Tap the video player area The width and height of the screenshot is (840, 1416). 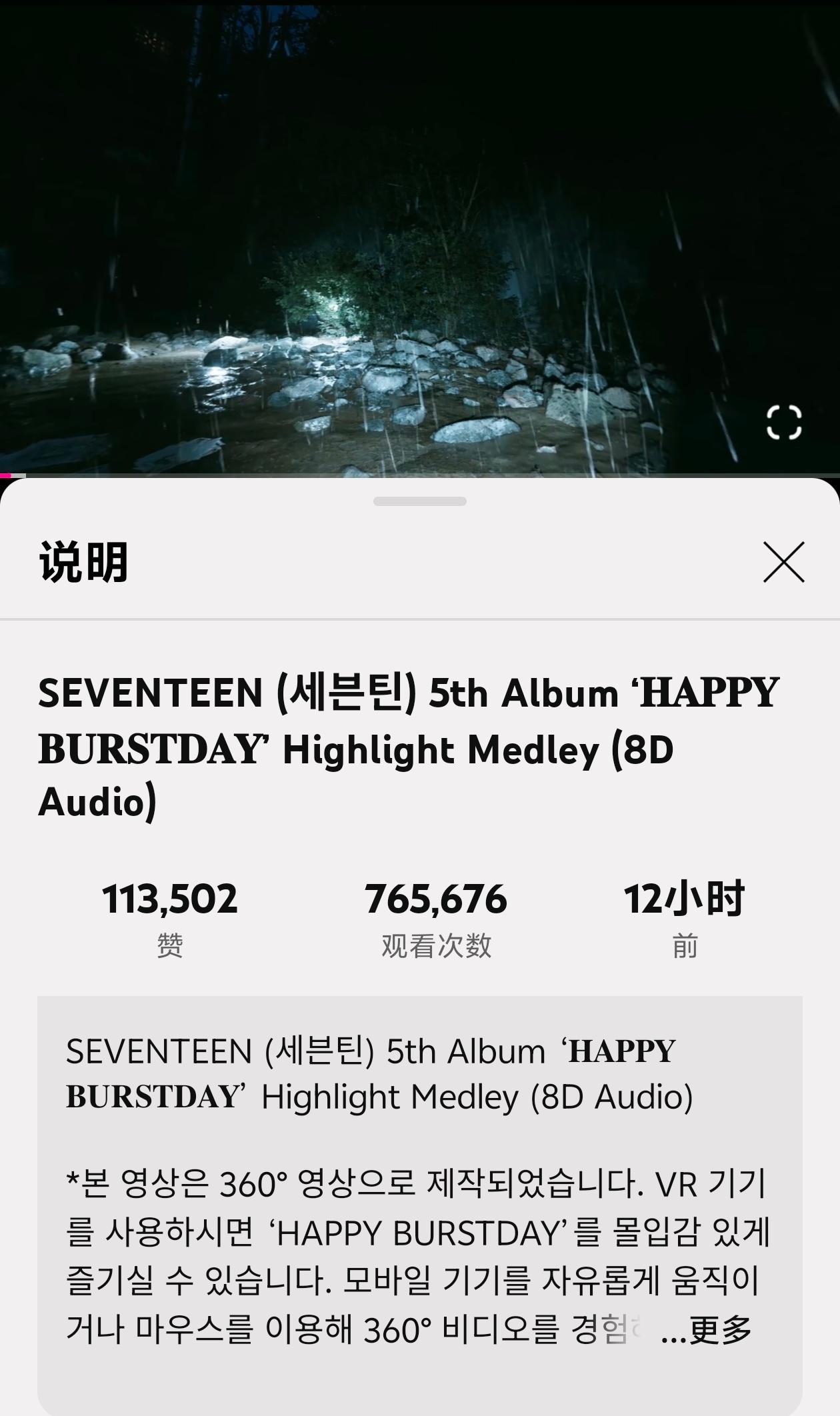tap(420, 237)
